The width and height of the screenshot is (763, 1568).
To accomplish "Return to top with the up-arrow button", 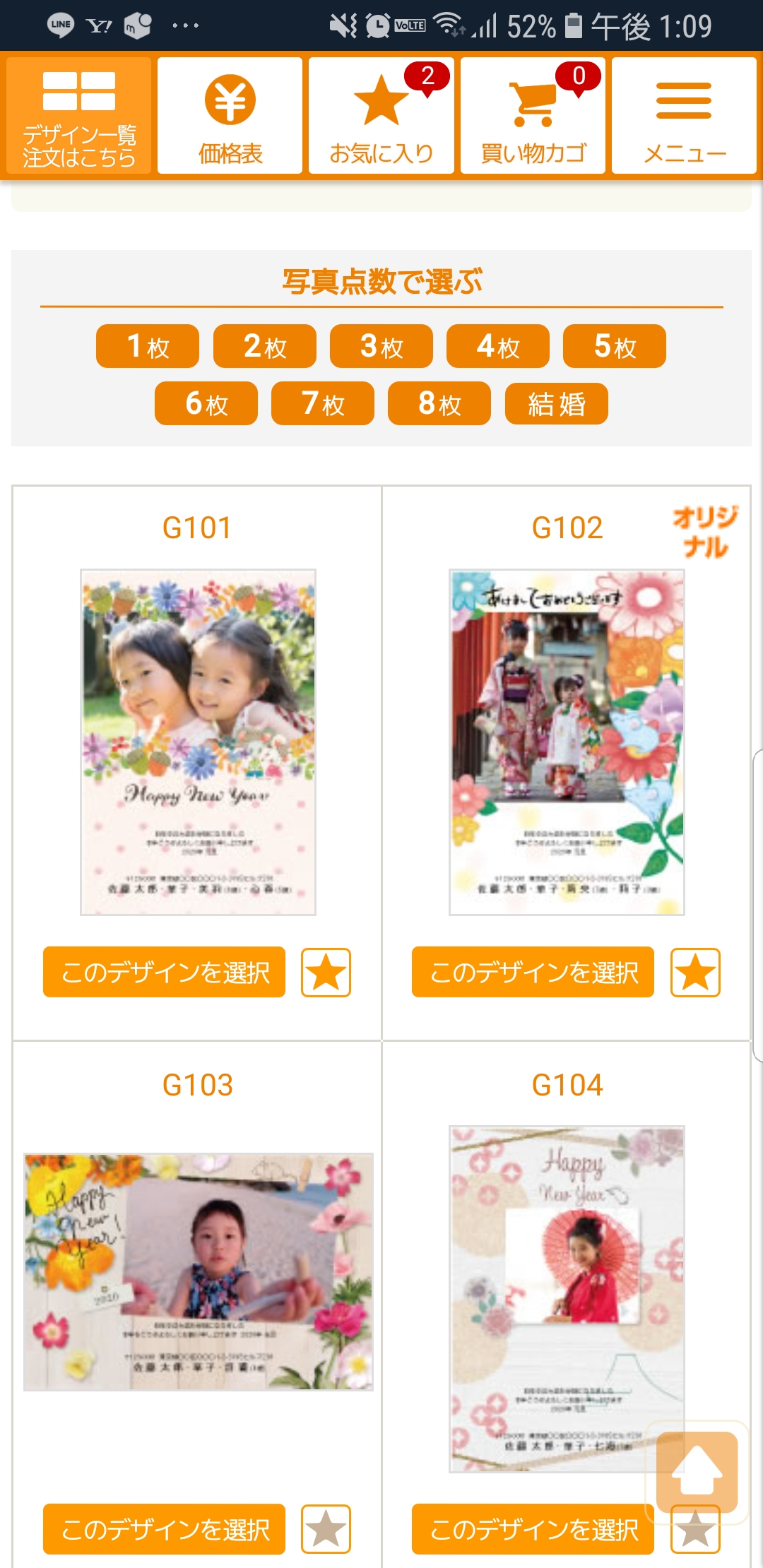I will (697, 1471).
